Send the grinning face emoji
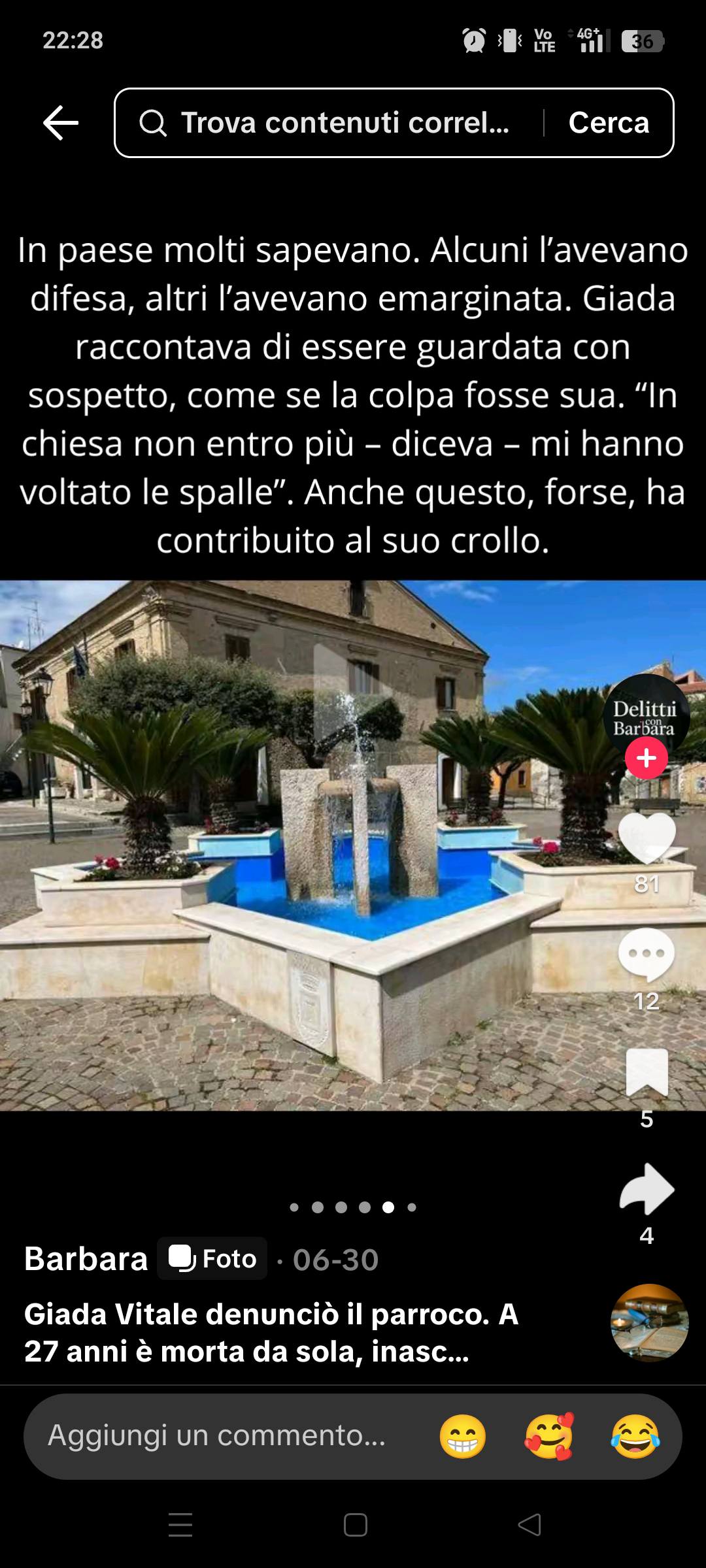706x1568 pixels. point(463,1437)
